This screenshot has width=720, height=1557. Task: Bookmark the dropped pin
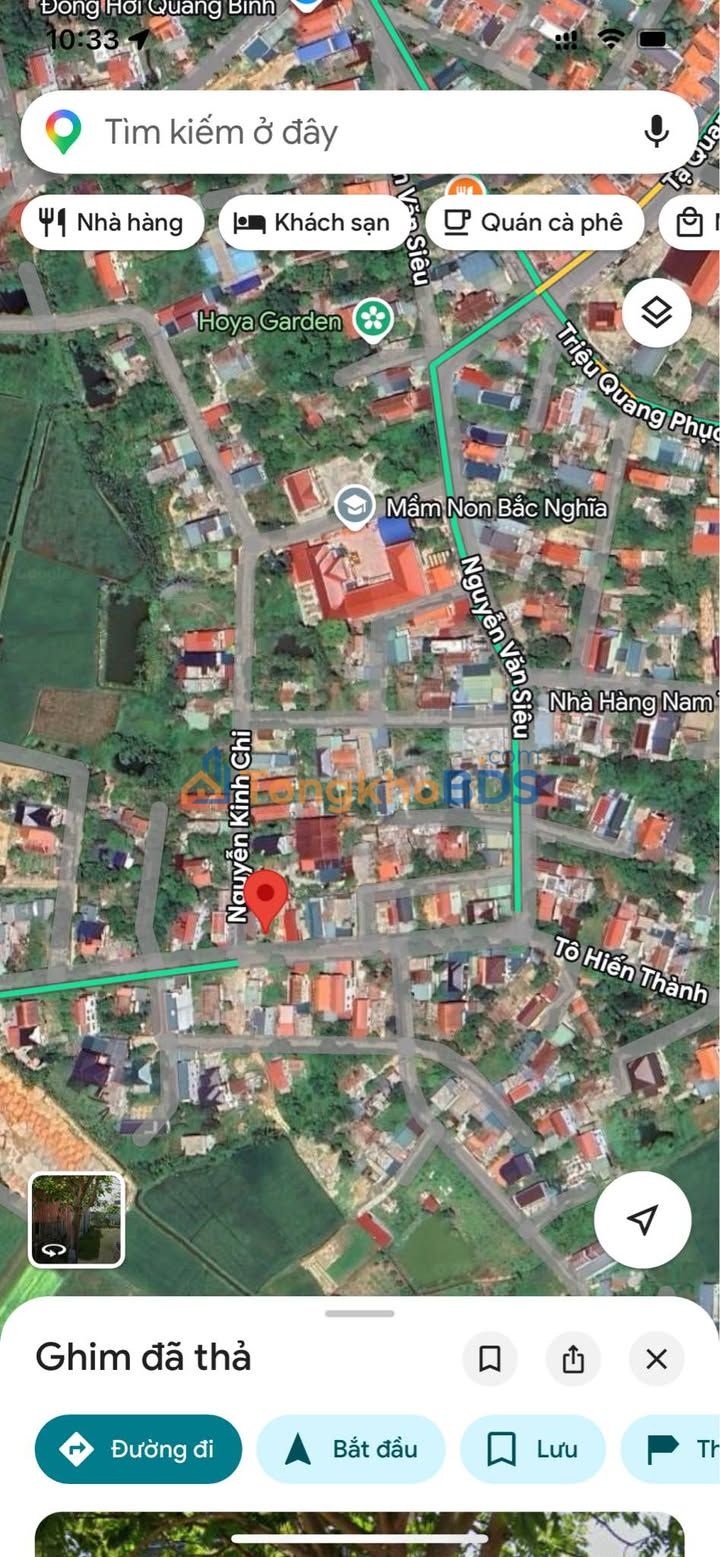490,1358
